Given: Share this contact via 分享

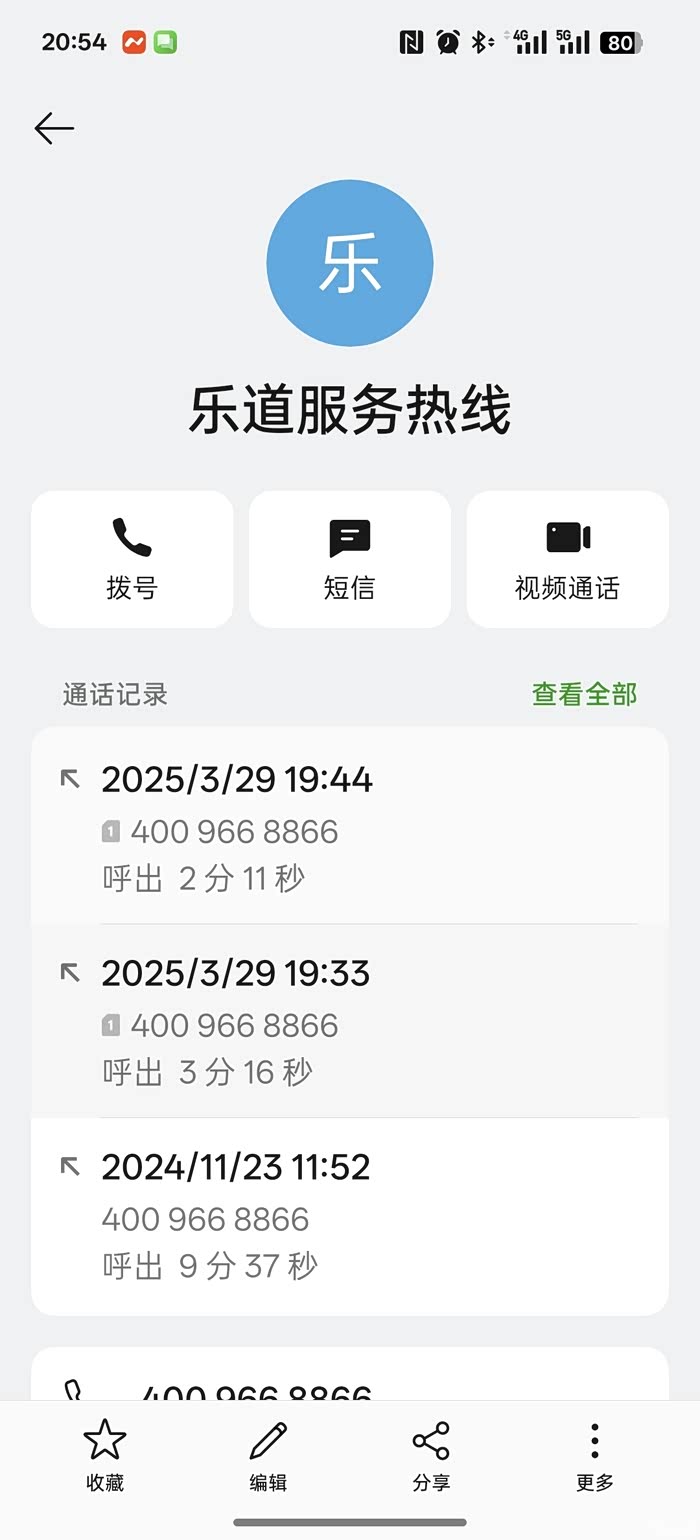Looking at the screenshot, I should pos(431,1455).
